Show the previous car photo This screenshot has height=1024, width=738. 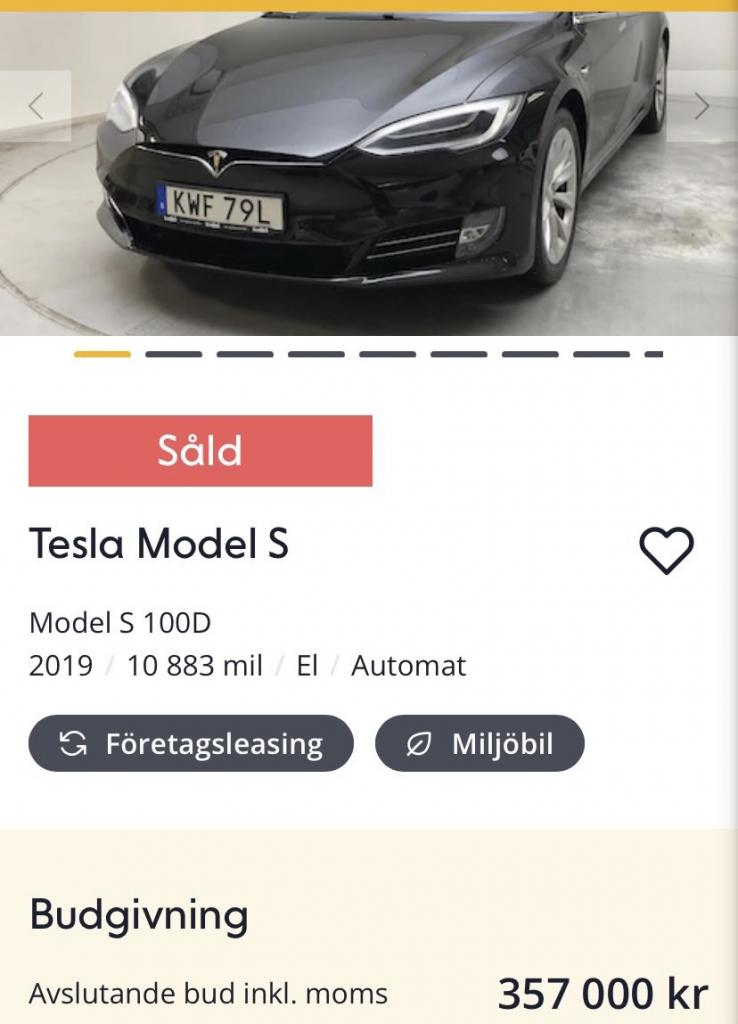click(36, 106)
